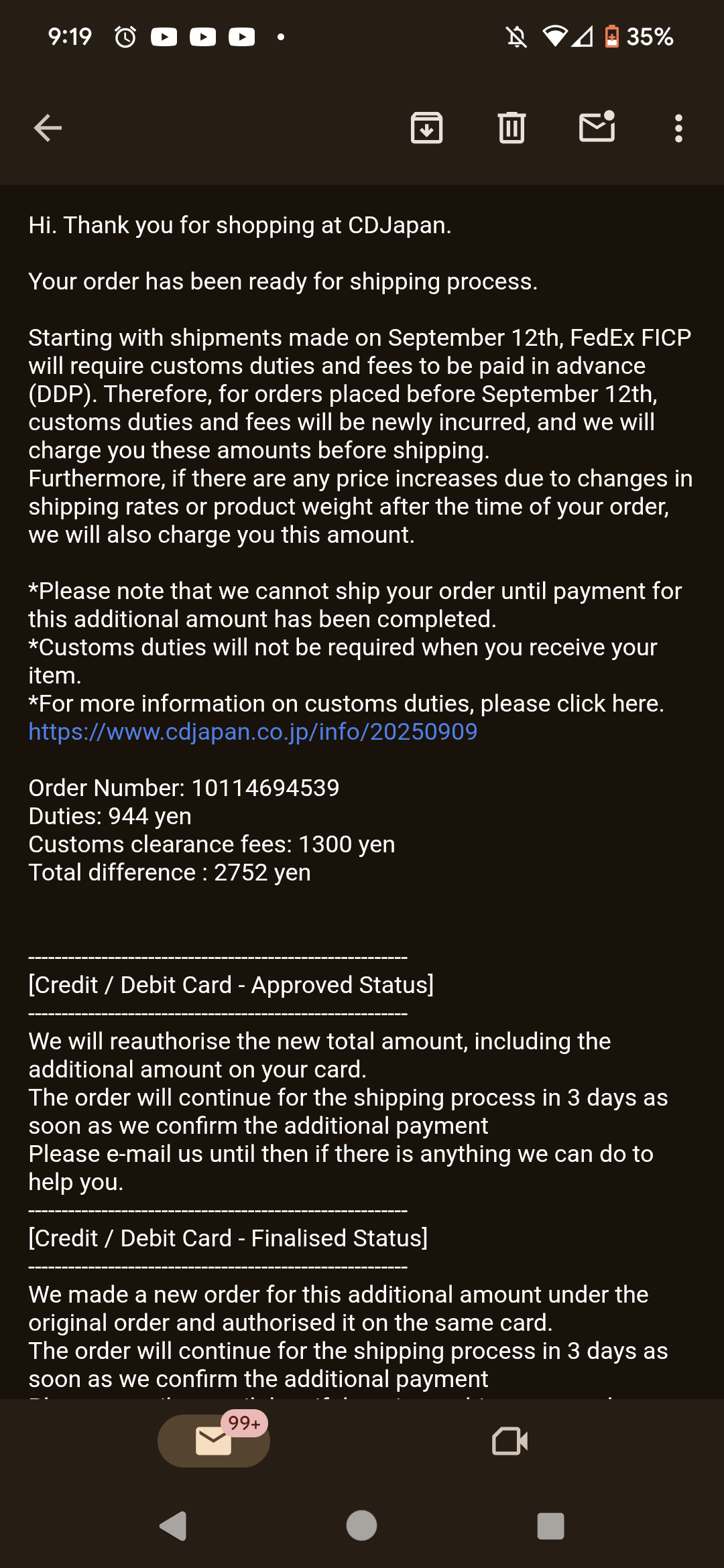This screenshot has height=1568, width=724.
Task: Archive this email
Action: click(426, 128)
